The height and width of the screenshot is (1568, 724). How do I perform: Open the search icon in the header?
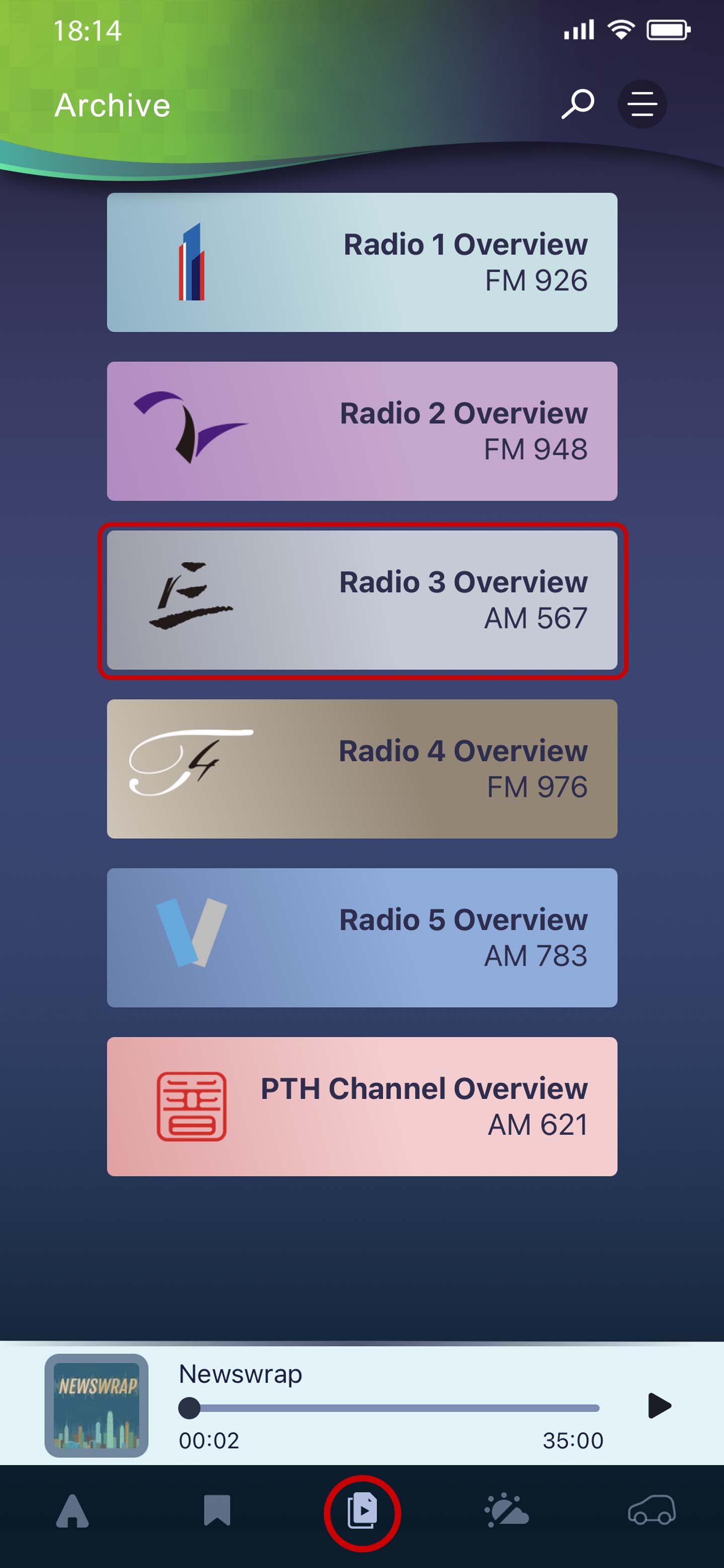click(577, 104)
